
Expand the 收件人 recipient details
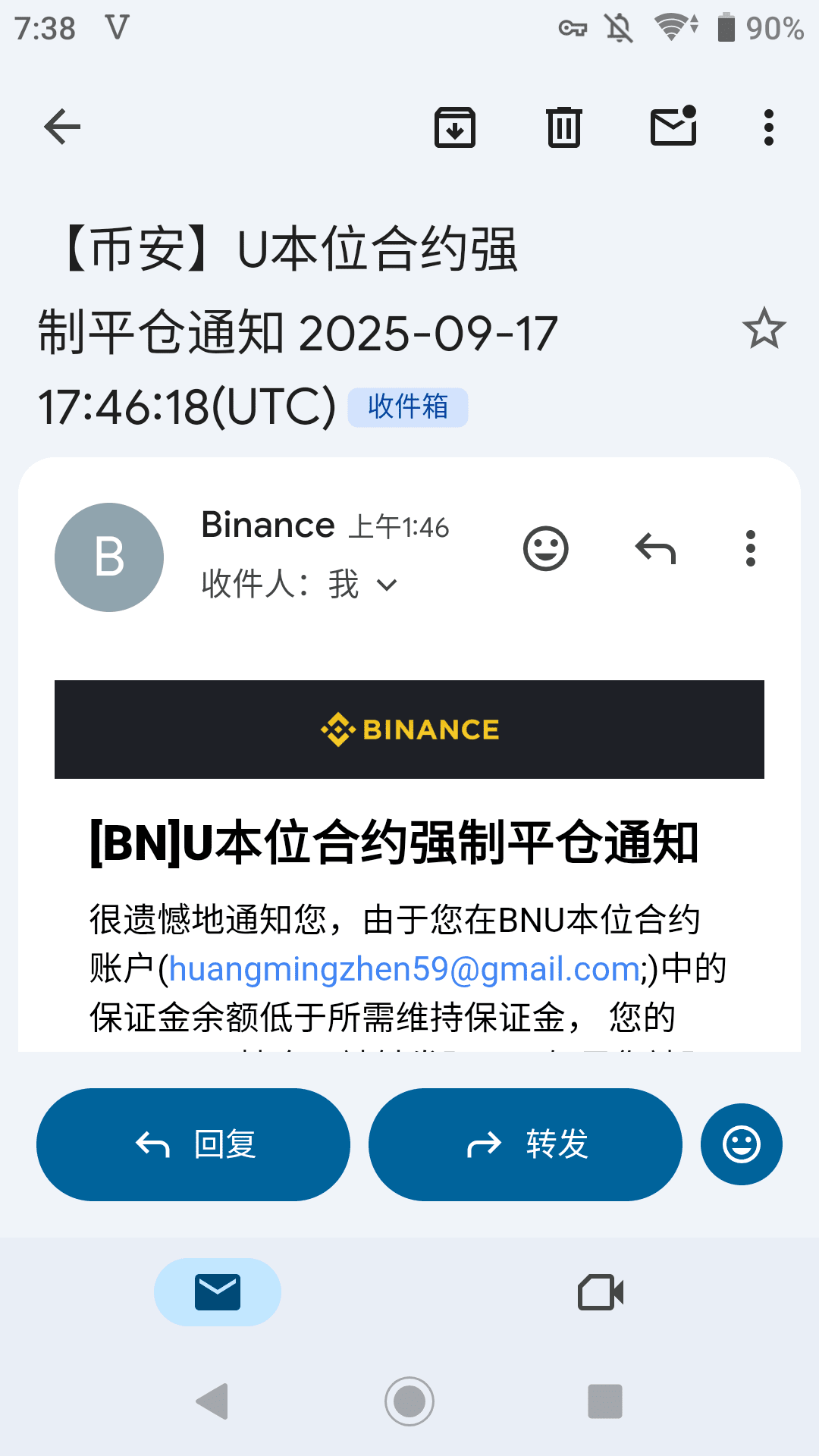click(387, 585)
